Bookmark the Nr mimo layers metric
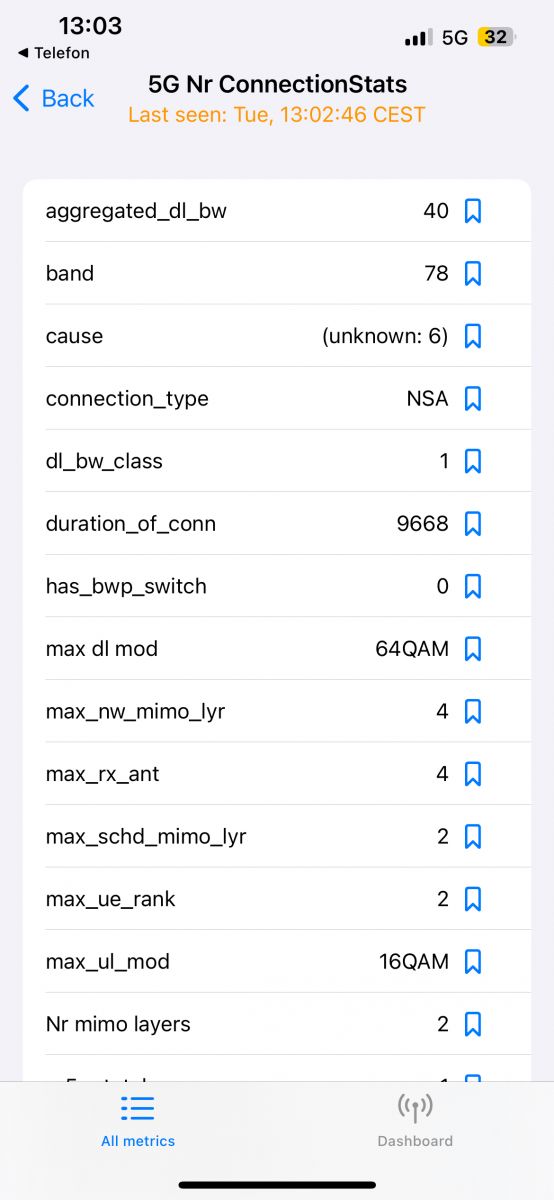The image size is (554, 1200). click(473, 1023)
